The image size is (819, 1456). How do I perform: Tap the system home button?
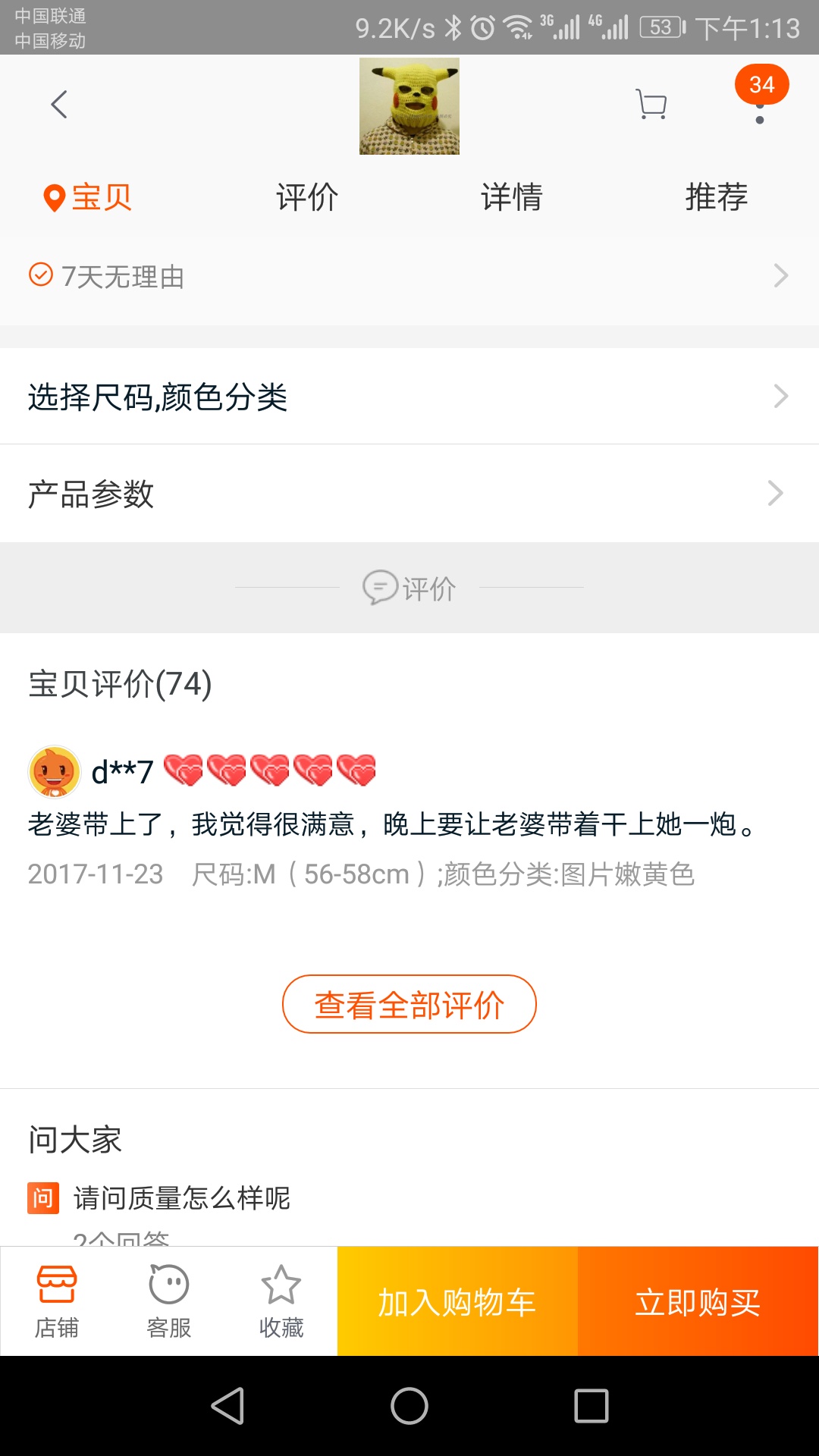[409, 1406]
